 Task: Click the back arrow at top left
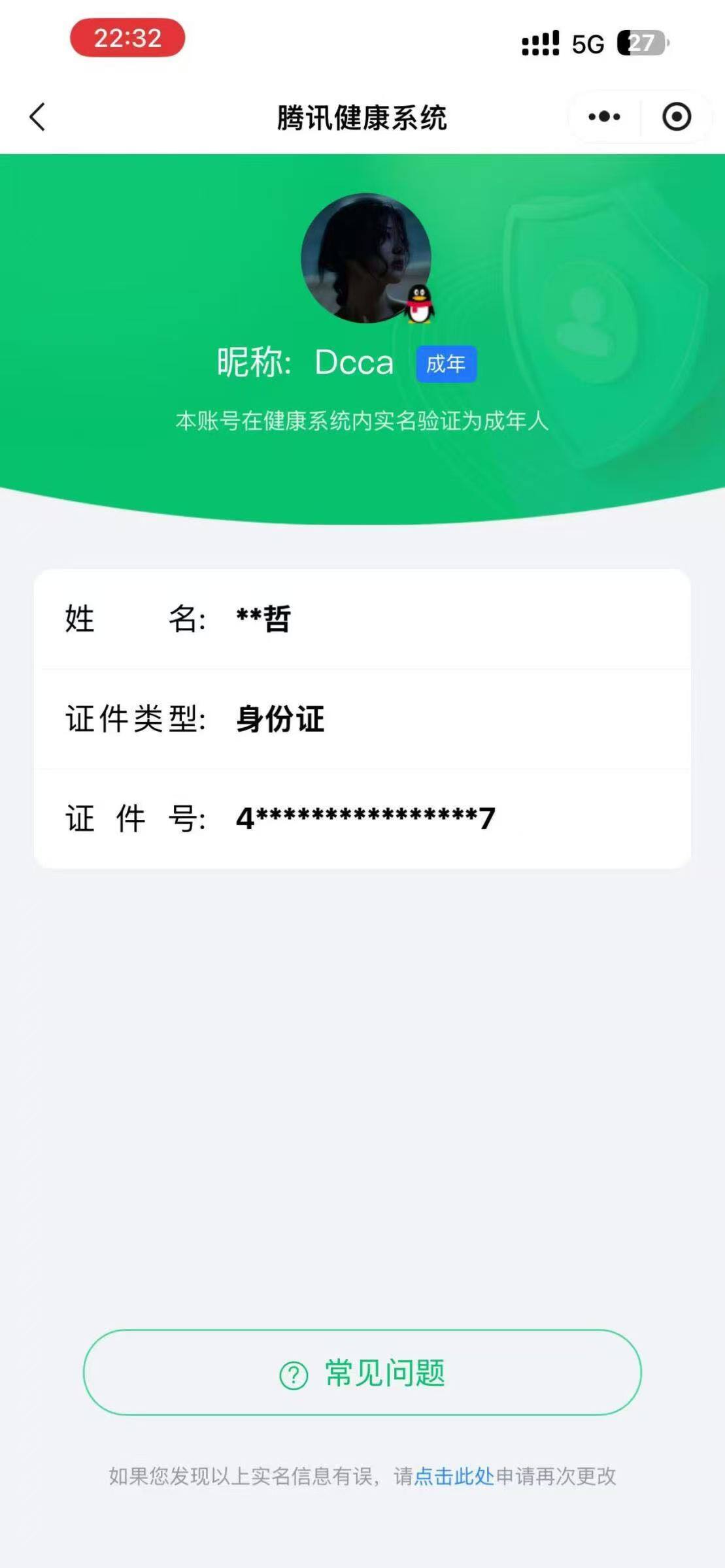click(37, 116)
